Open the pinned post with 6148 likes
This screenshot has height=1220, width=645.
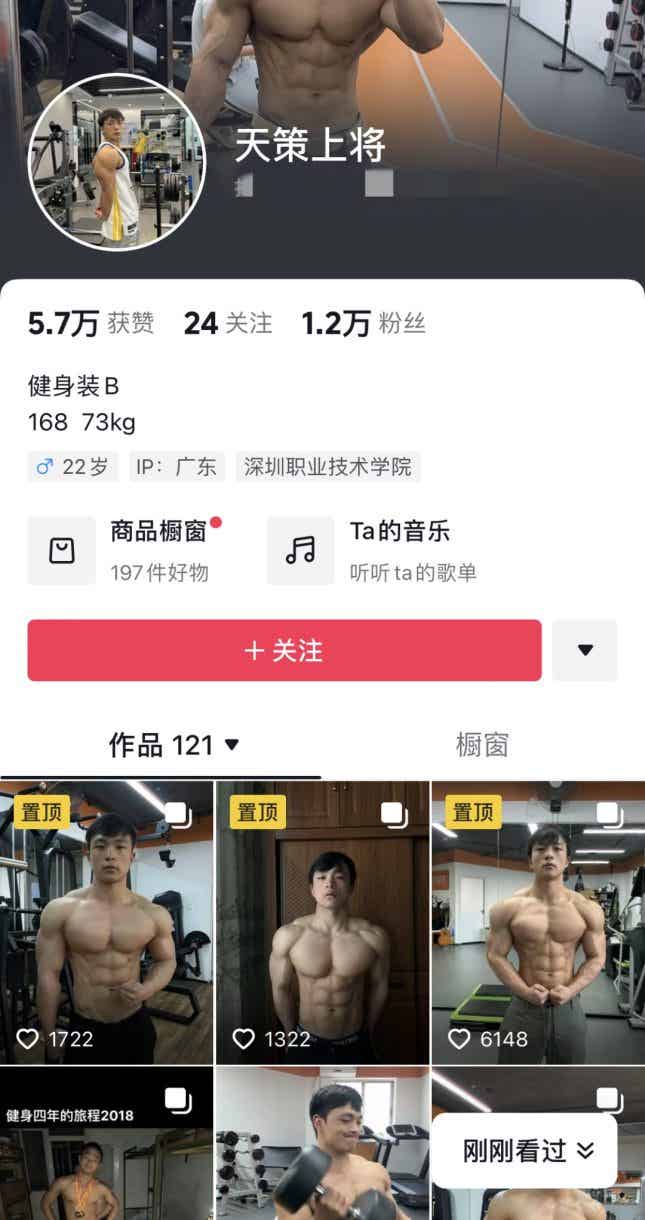[538, 920]
